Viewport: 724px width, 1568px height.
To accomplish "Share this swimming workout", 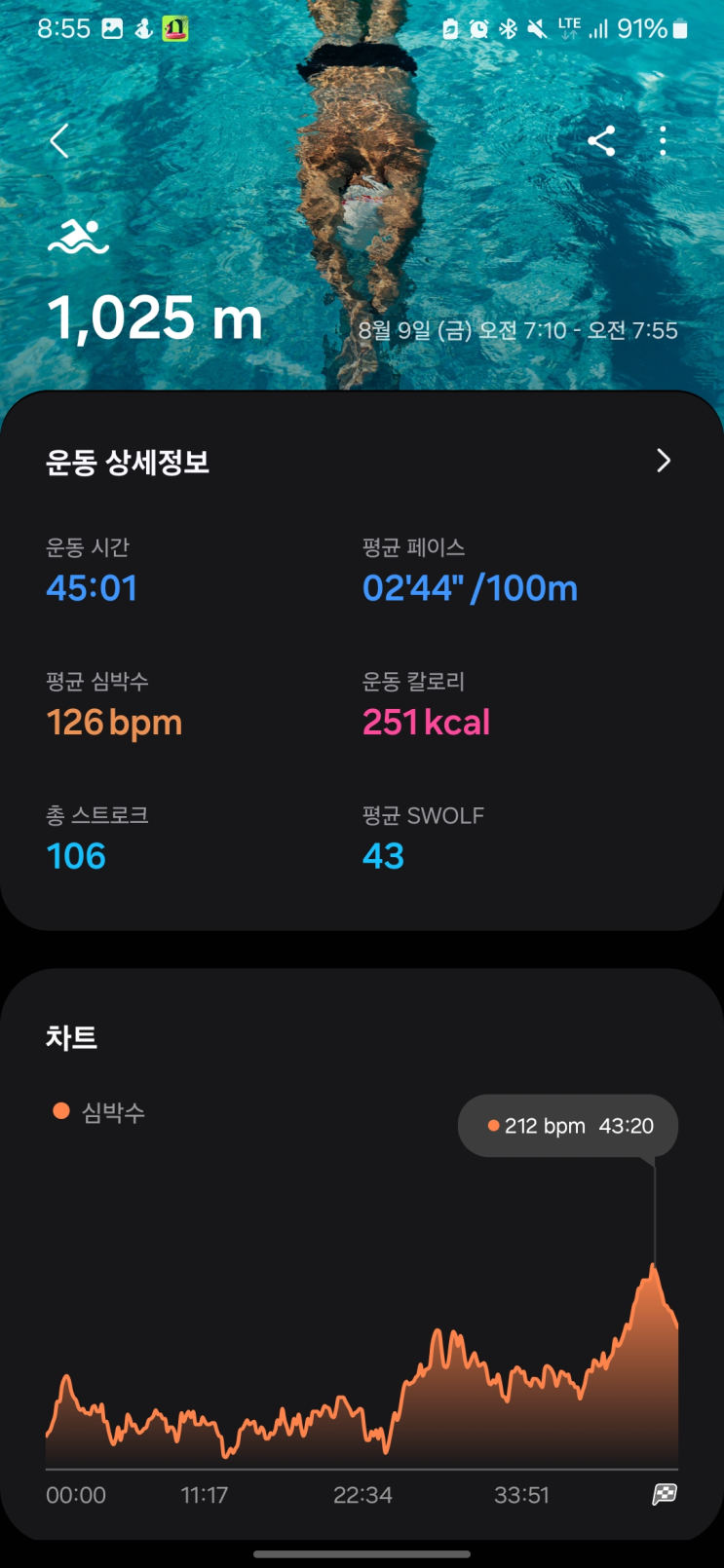I will (601, 141).
